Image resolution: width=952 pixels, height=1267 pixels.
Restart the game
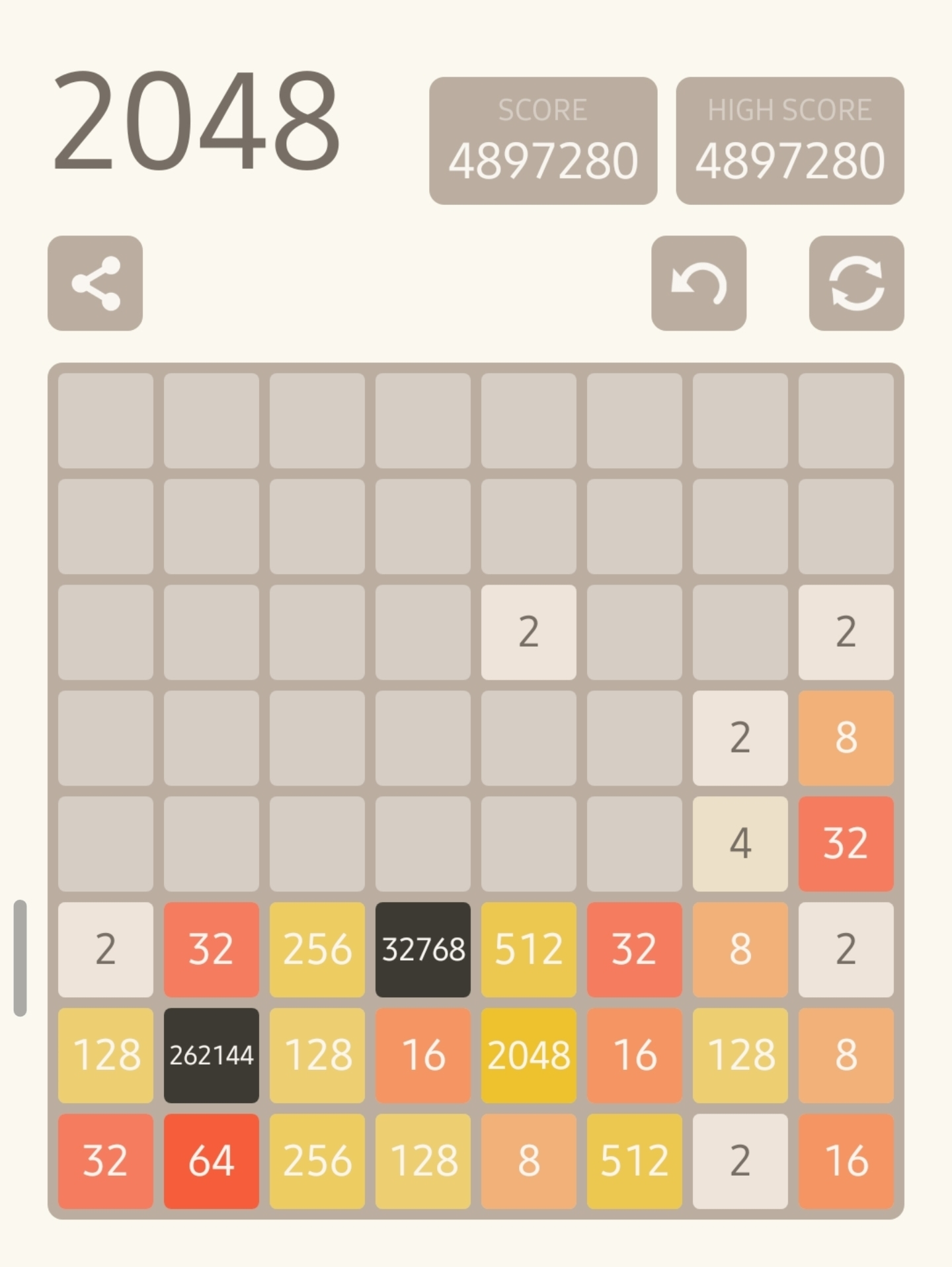(856, 283)
